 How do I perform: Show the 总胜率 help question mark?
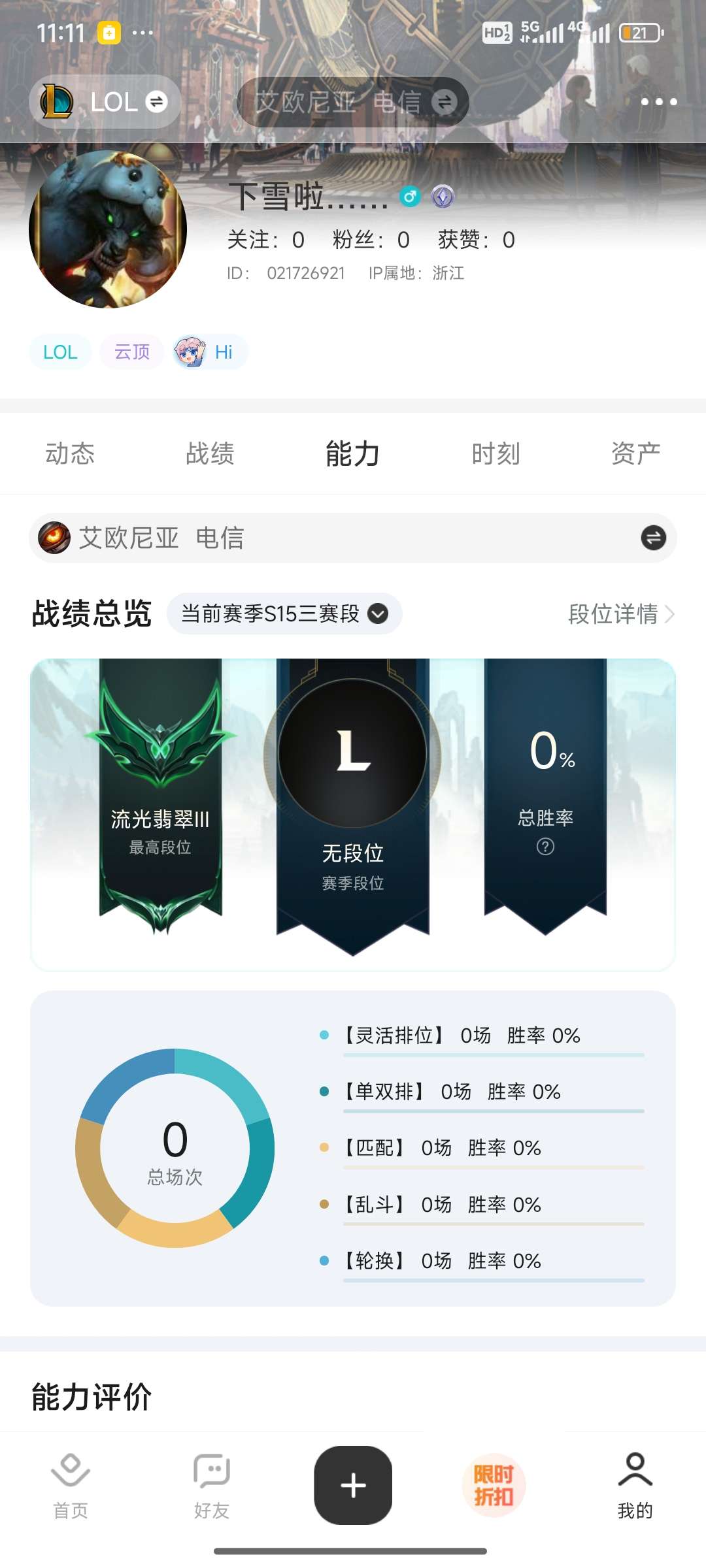(x=545, y=847)
